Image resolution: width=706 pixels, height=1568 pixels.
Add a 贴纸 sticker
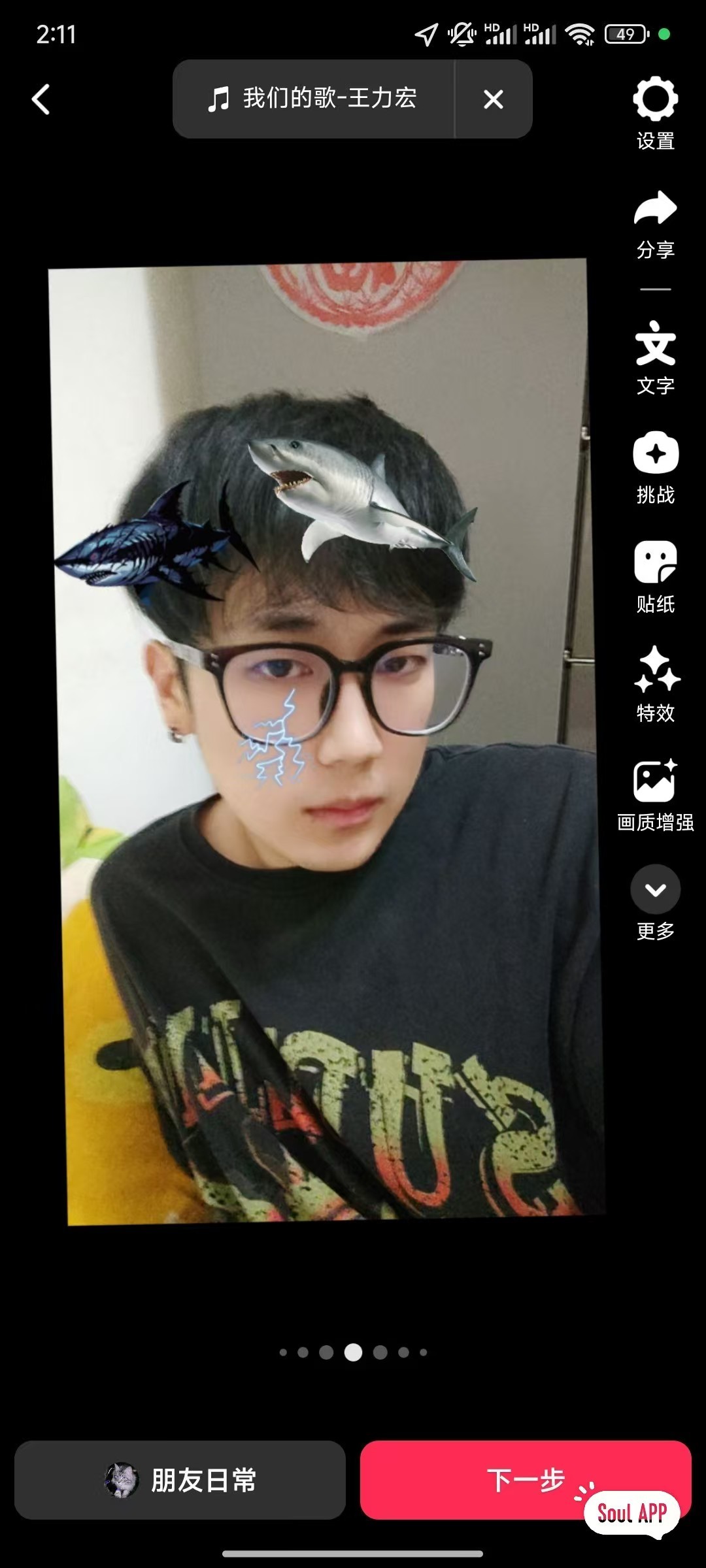click(x=655, y=575)
